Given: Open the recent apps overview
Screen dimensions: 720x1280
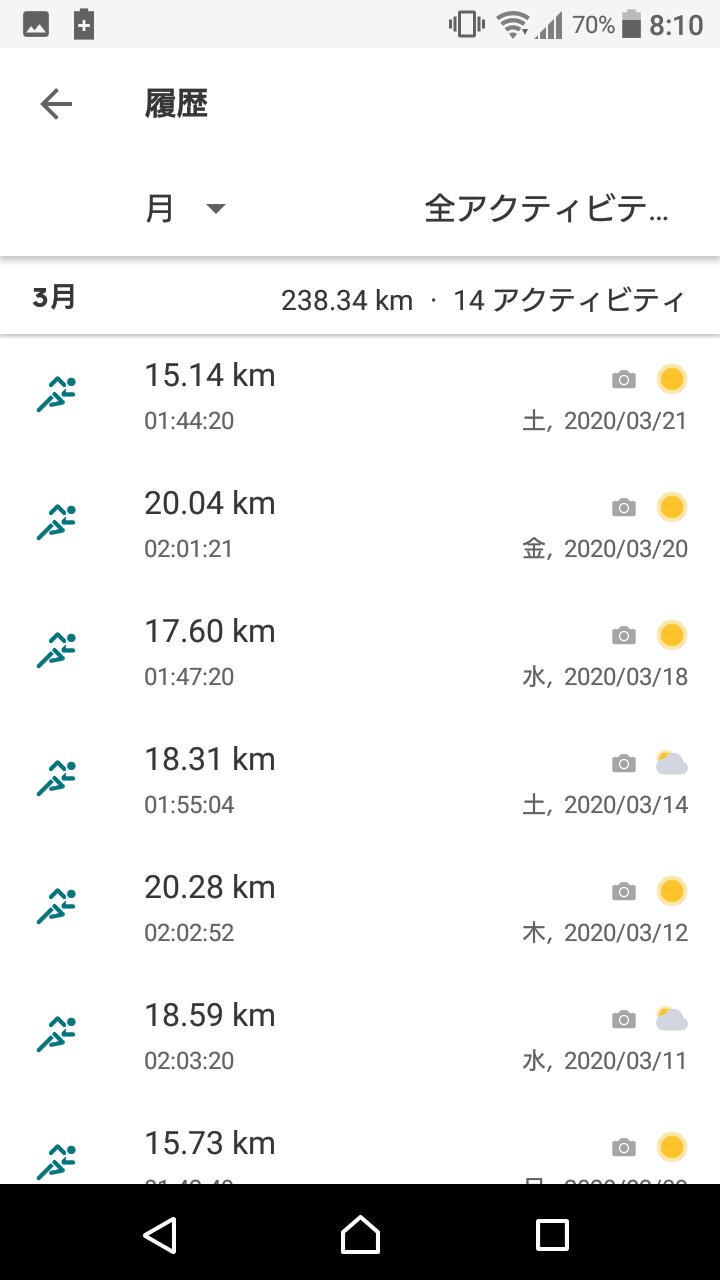Looking at the screenshot, I should pos(552,1234).
